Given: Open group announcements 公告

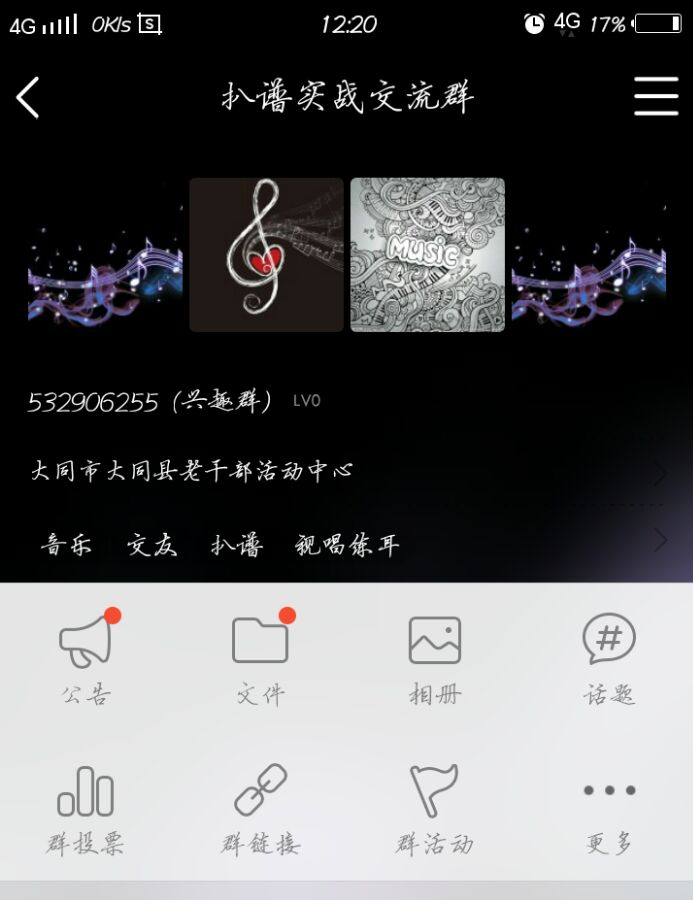Looking at the screenshot, I should click(87, 658).
